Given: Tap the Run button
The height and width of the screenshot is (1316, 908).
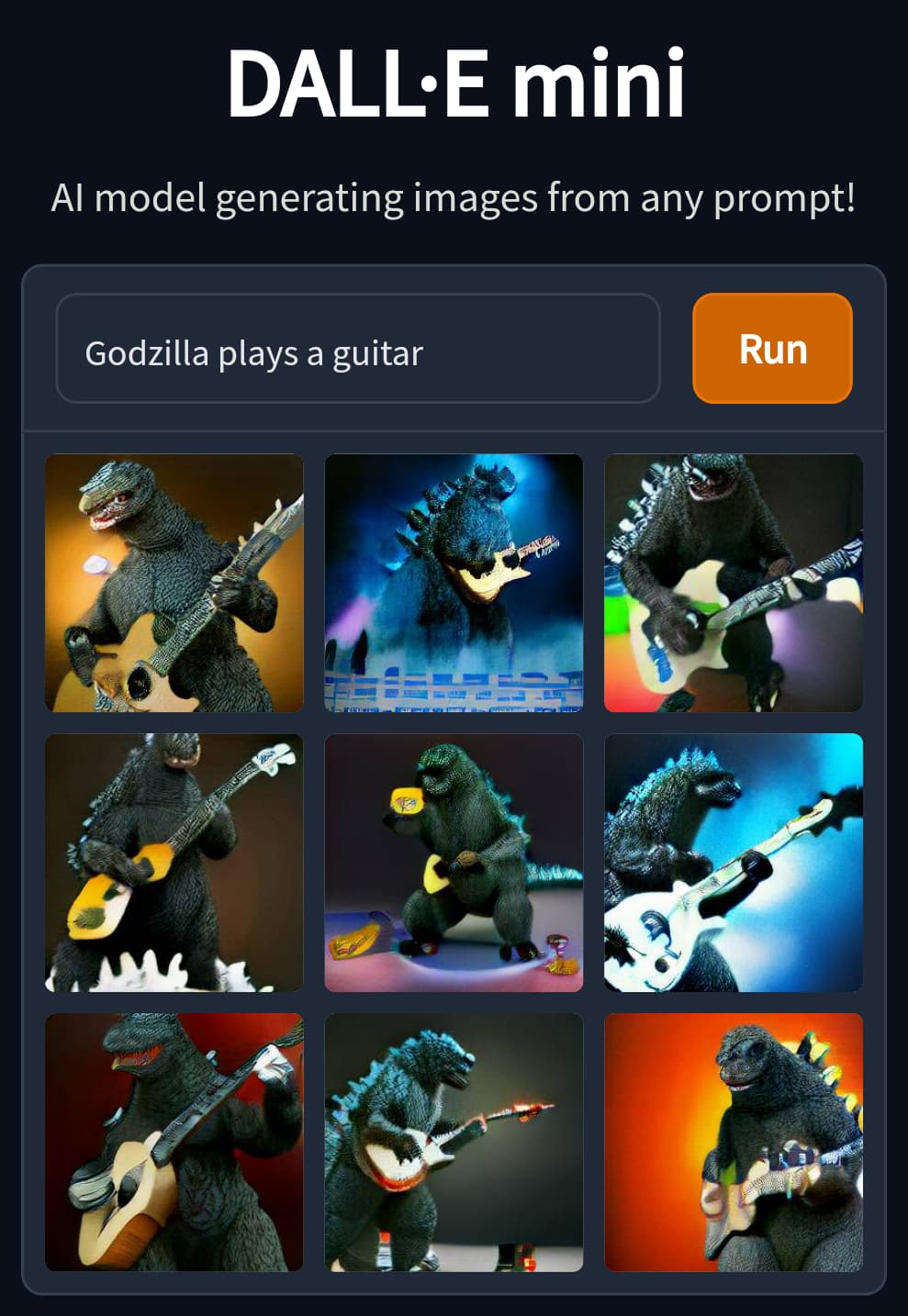Looking at the screenshot, I should (772, 349).
